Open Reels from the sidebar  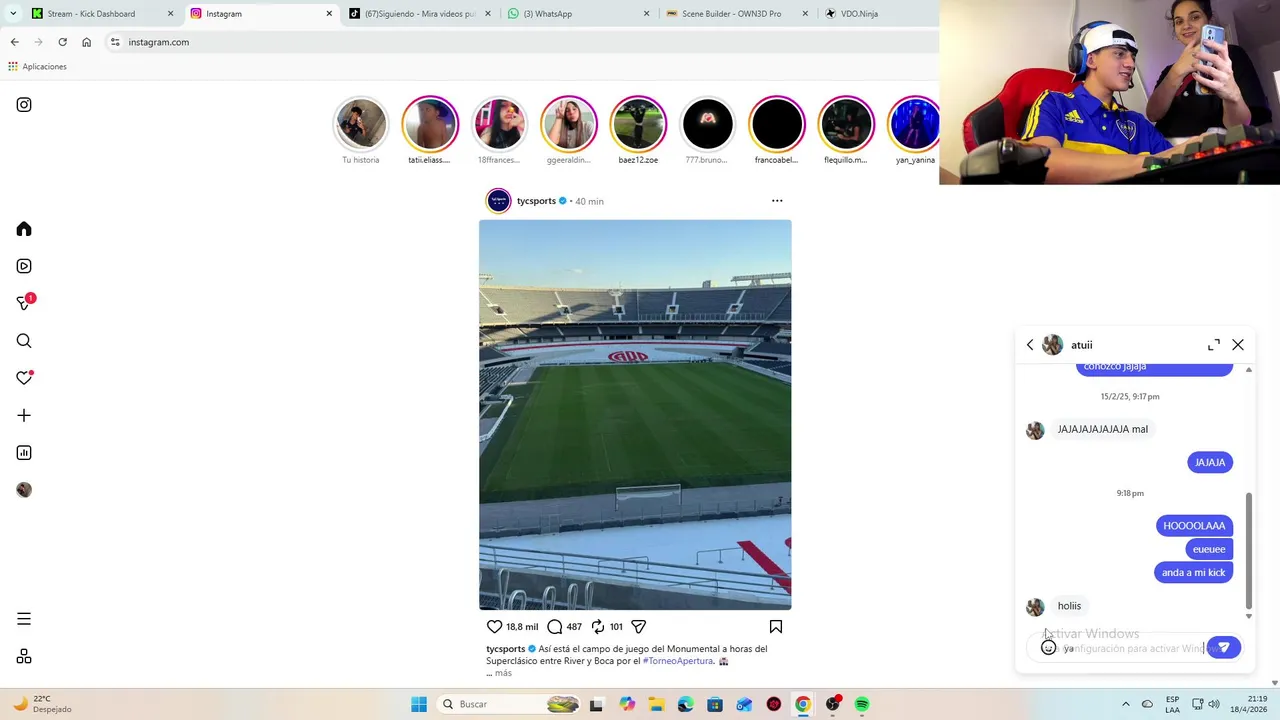tap(24, 266)
